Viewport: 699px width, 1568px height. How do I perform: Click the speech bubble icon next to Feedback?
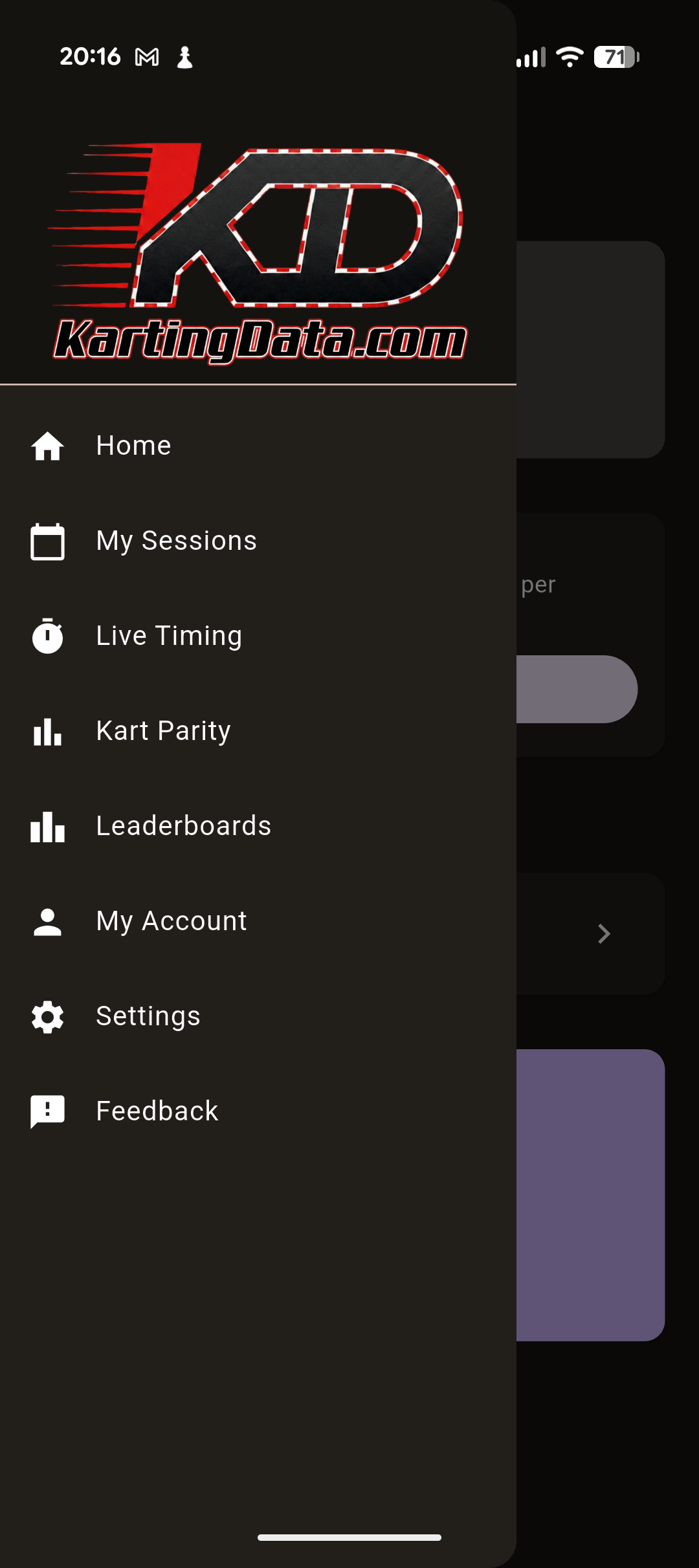pyautogui.click(x=47, y=1112)
